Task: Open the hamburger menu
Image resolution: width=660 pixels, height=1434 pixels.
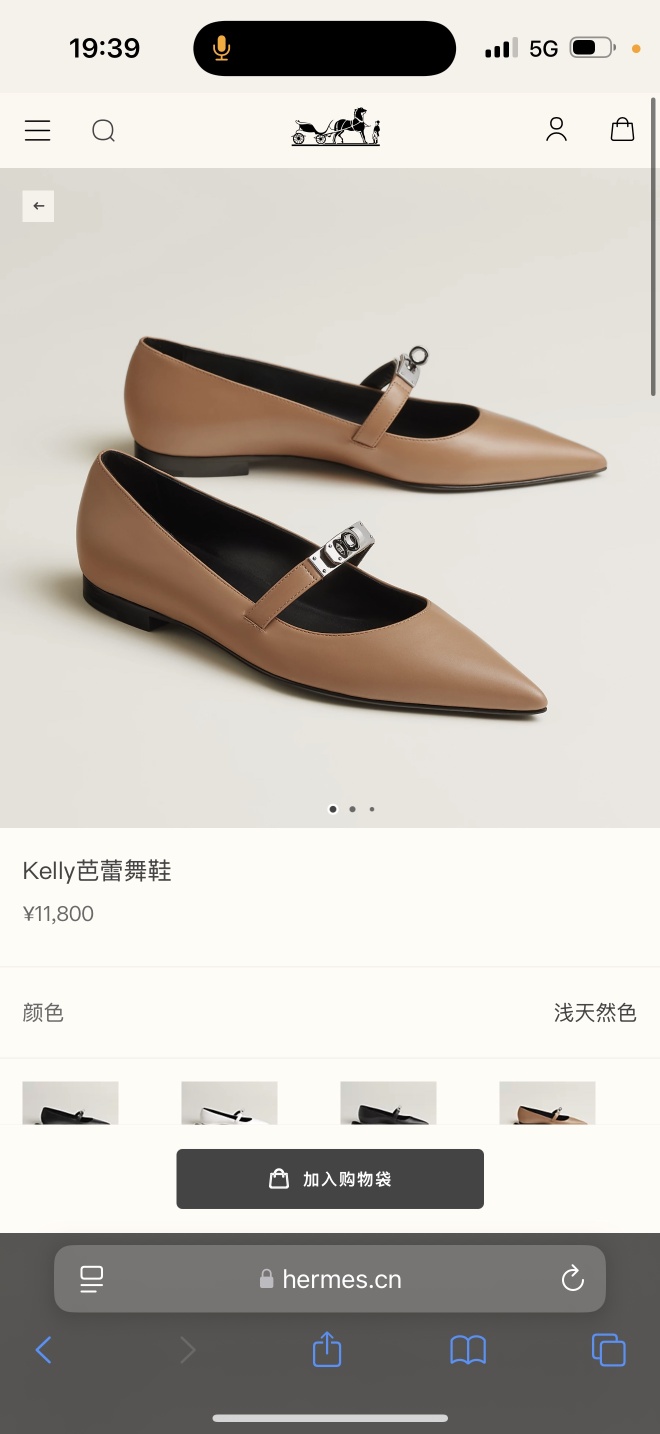Action: click(37, 130)
